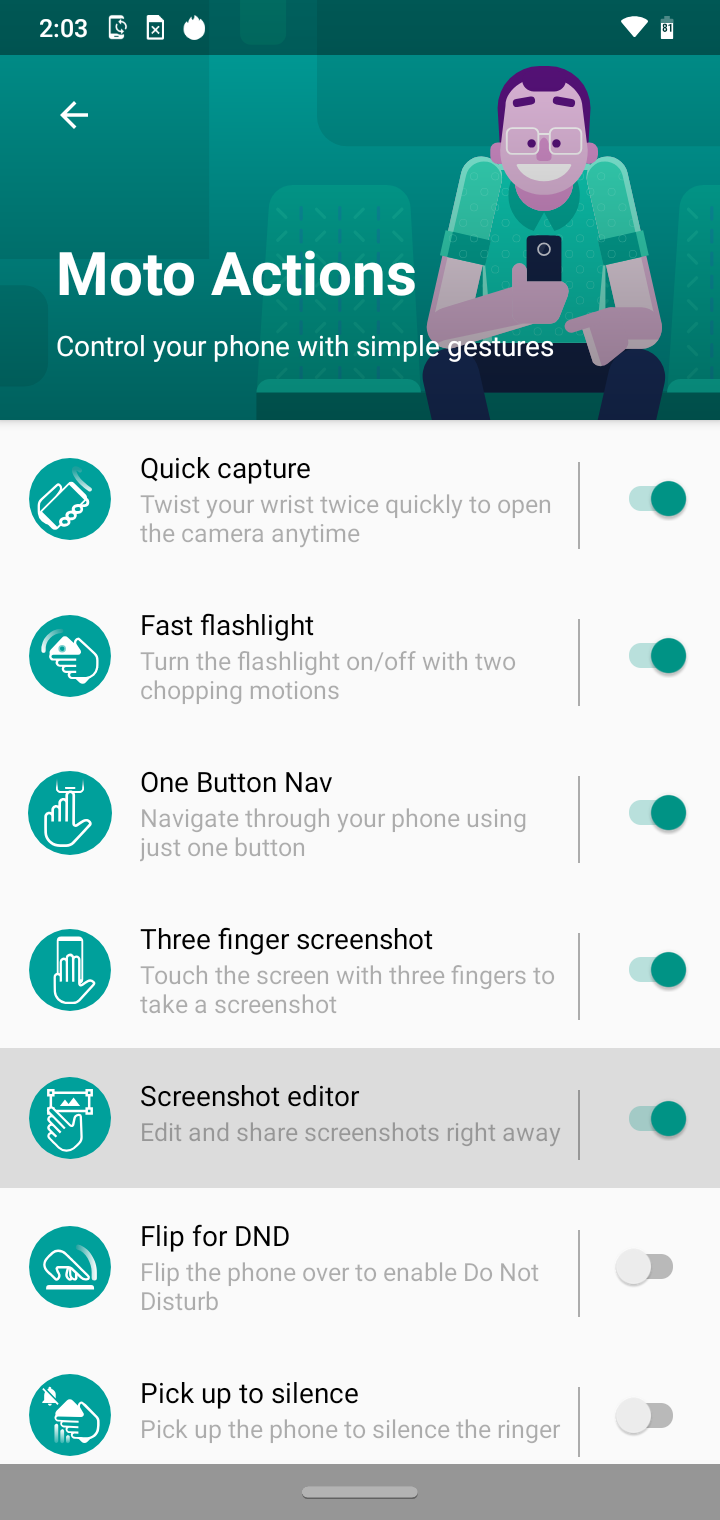Tap the navigation pill to go home

pyautogui.click(x=360, y=1493)
